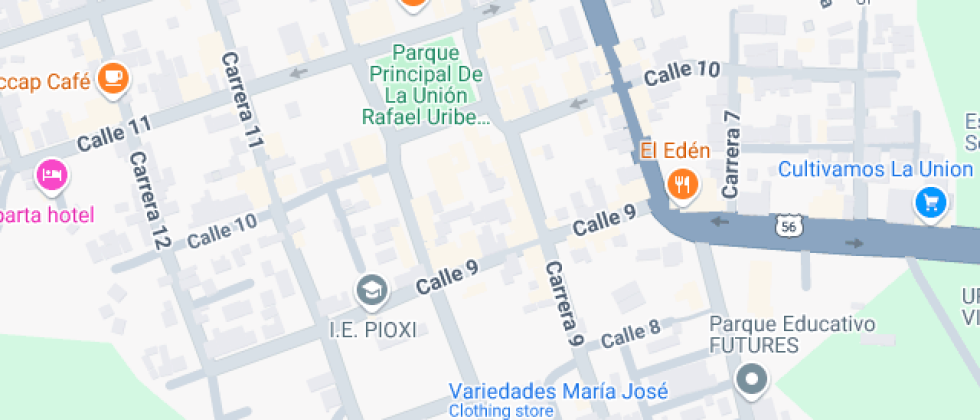Screen dimensions: 980x420
Task: Tap the Parque Educativo FUTURES pin
Action: tap(750, 379)
